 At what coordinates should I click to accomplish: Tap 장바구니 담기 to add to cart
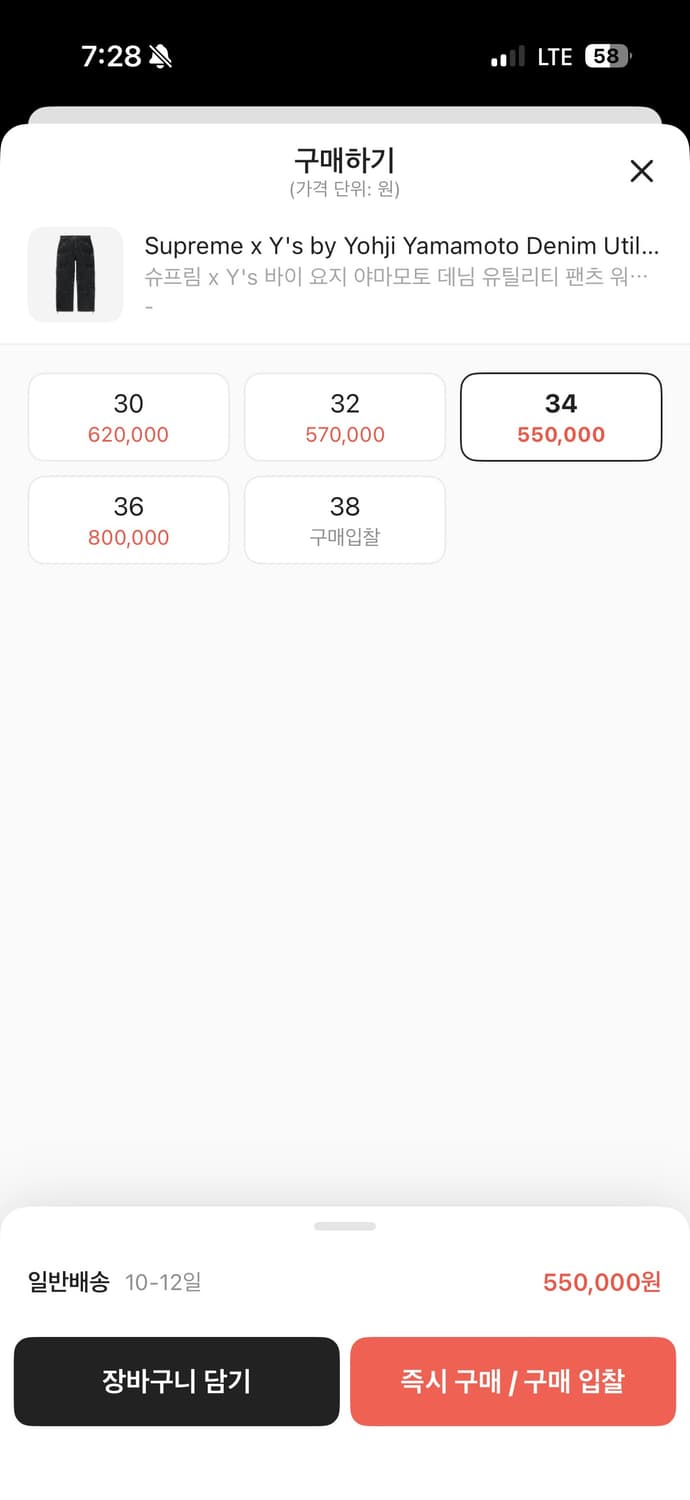pos(177,1381)
